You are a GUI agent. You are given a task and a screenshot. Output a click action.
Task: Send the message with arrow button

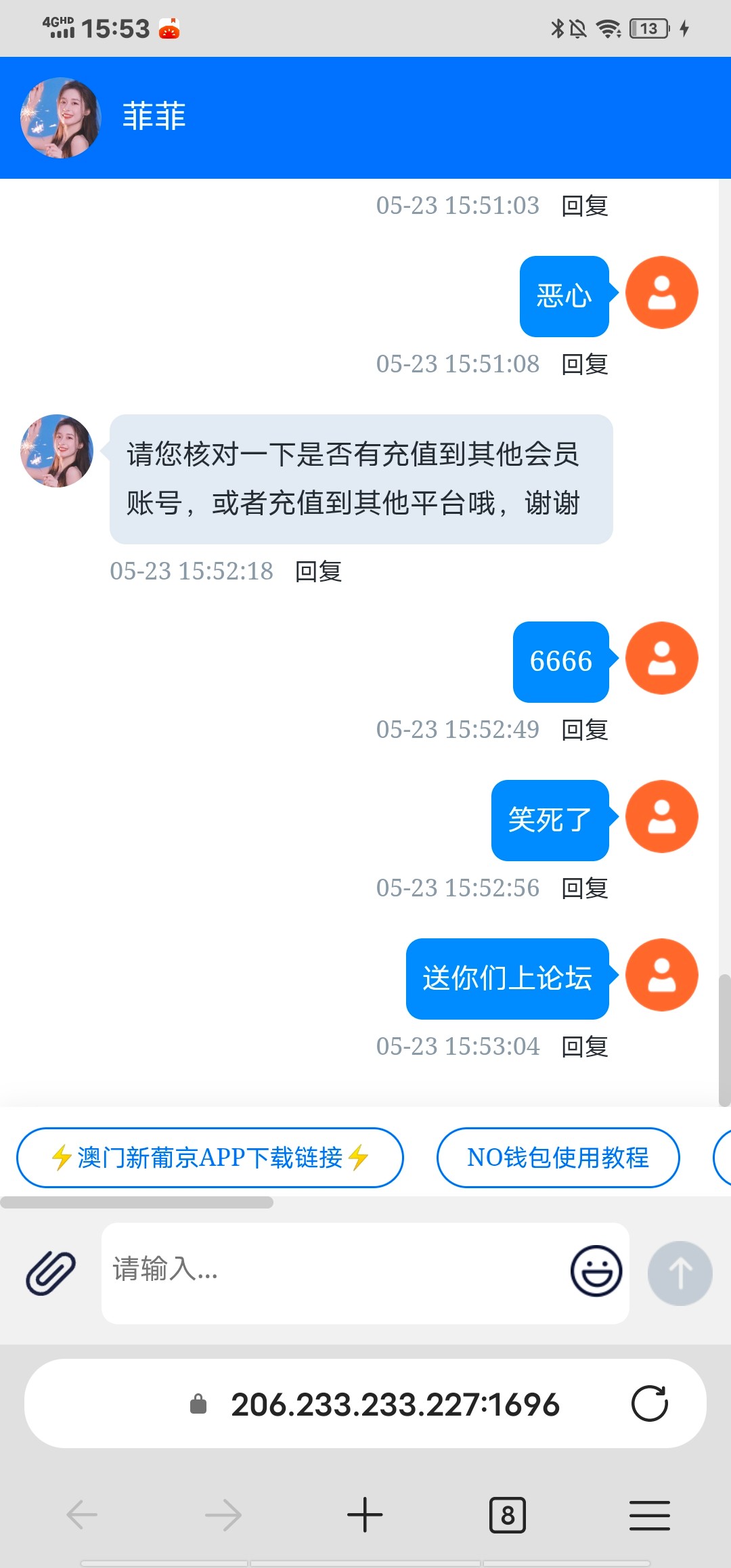point(680,1273)
